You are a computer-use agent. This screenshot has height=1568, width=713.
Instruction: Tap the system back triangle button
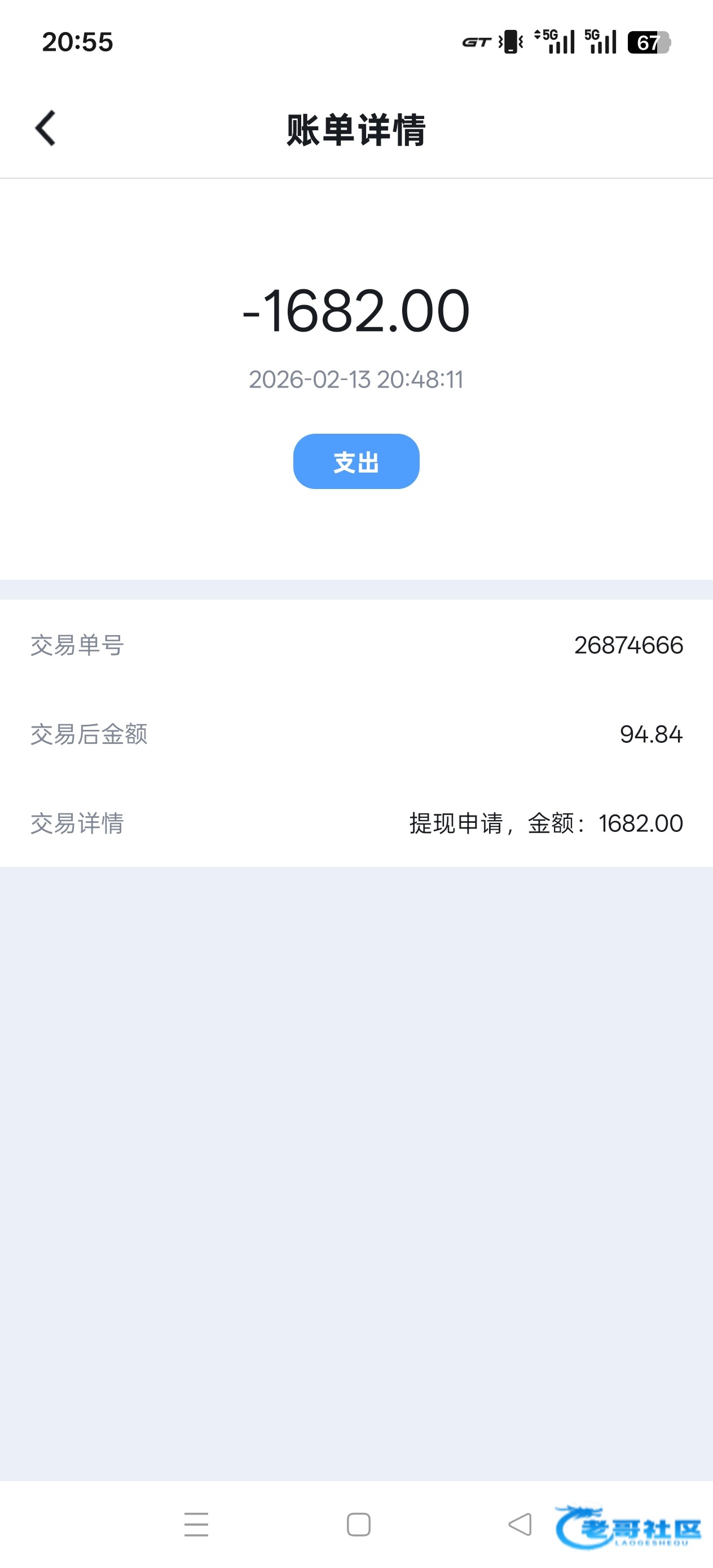coord(520,1525)
